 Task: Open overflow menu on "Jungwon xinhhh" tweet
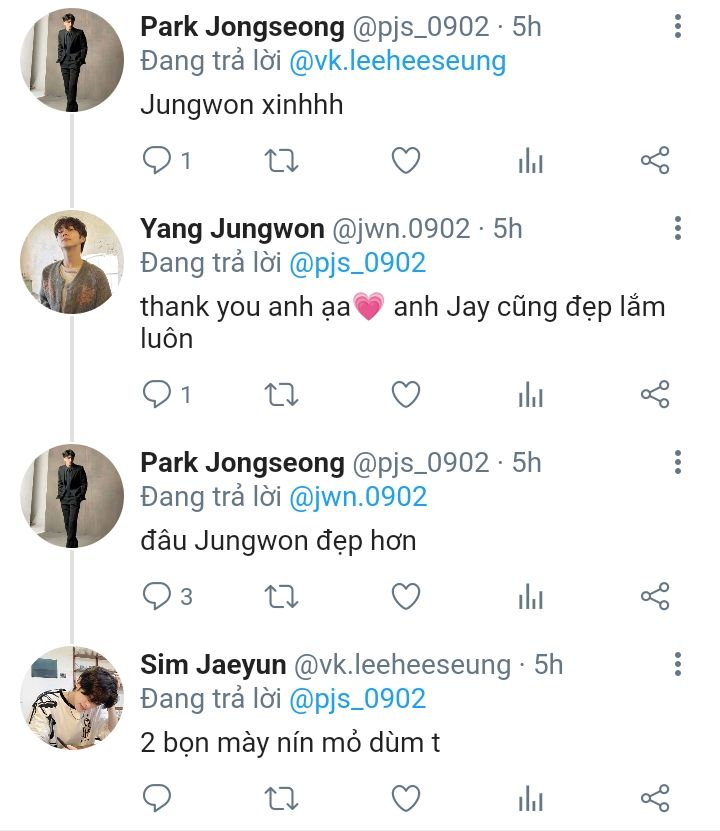(678, 26)
